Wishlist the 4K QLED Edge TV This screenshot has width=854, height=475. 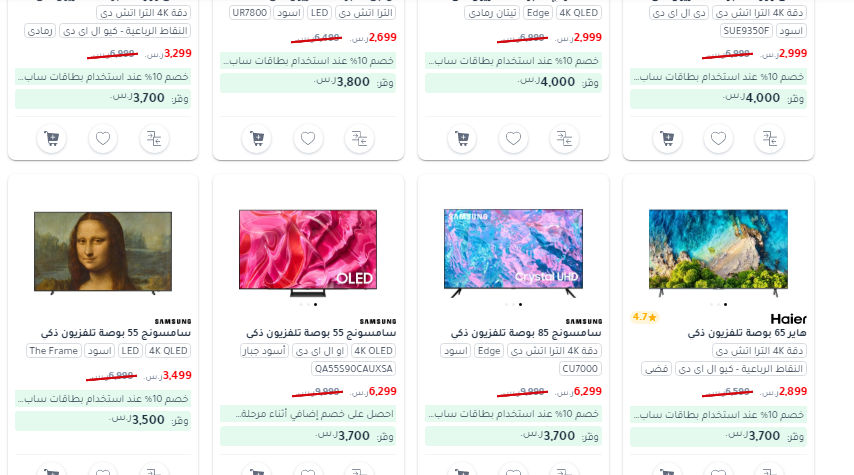[x=513, y=139]
